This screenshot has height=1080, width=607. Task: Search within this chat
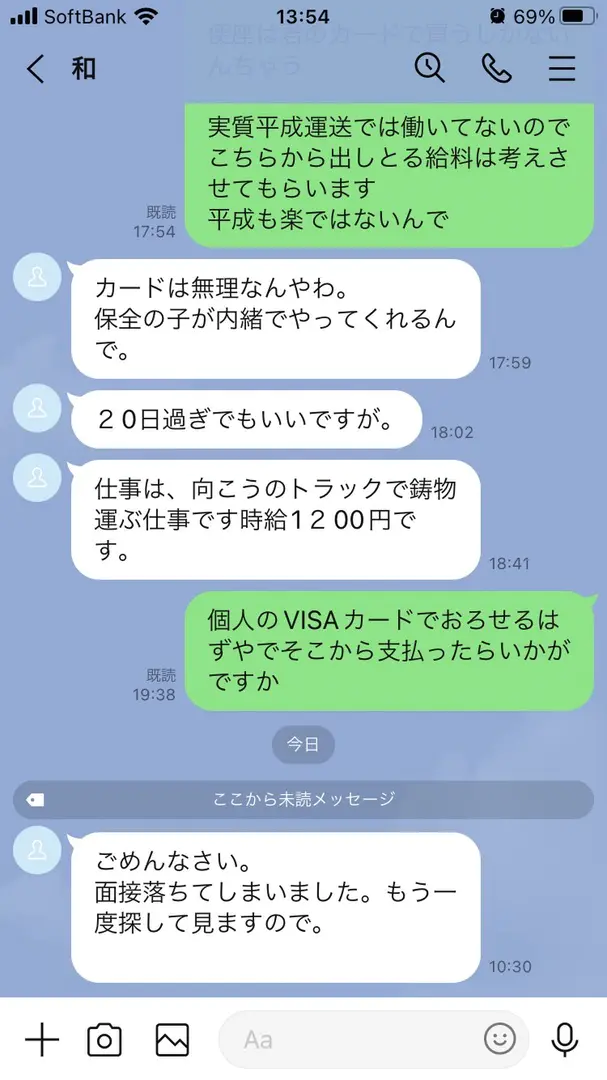[x=429, y=68]
